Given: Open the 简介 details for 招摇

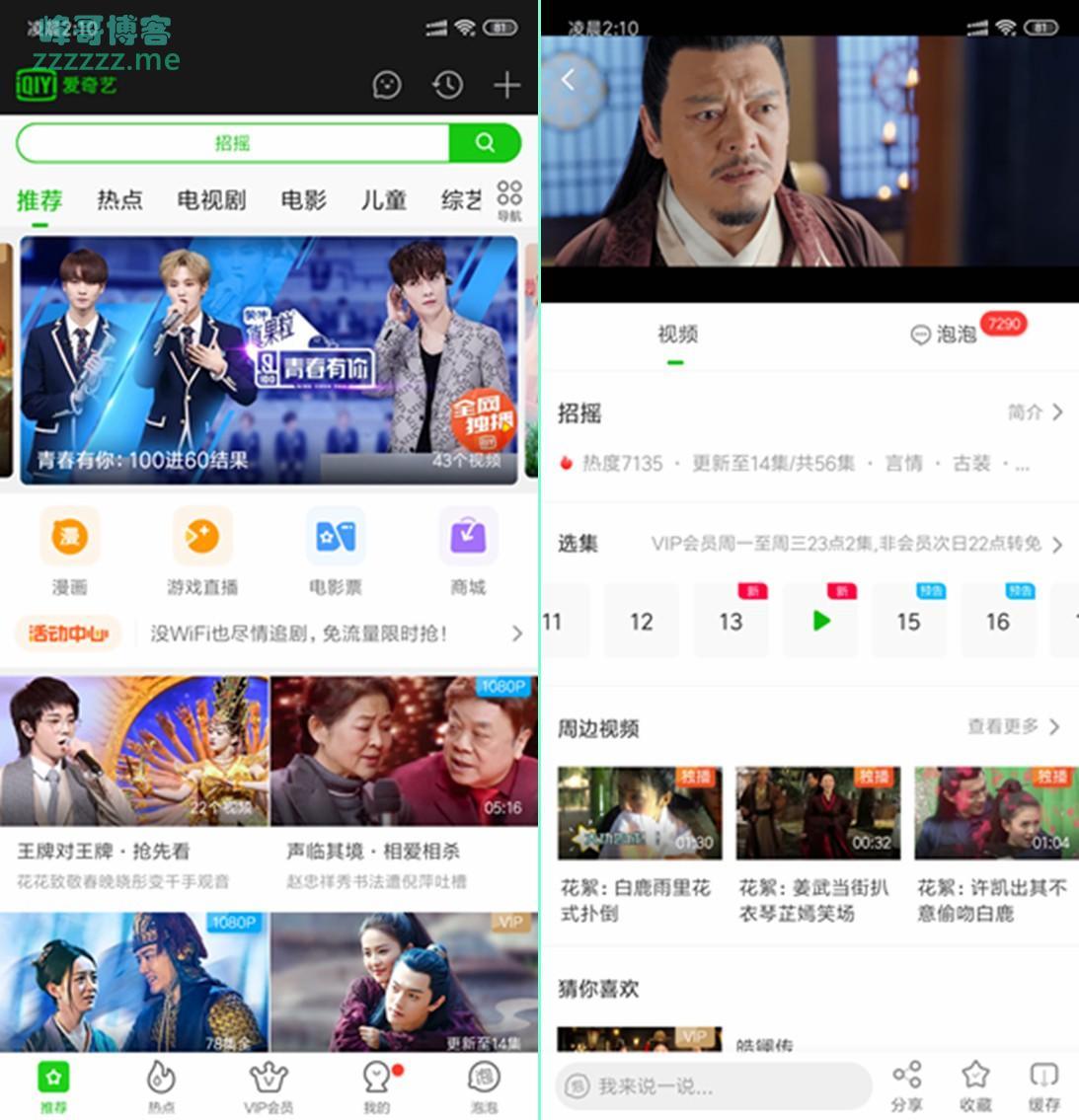Looking at the screenshot, I should click(1035, 412).
